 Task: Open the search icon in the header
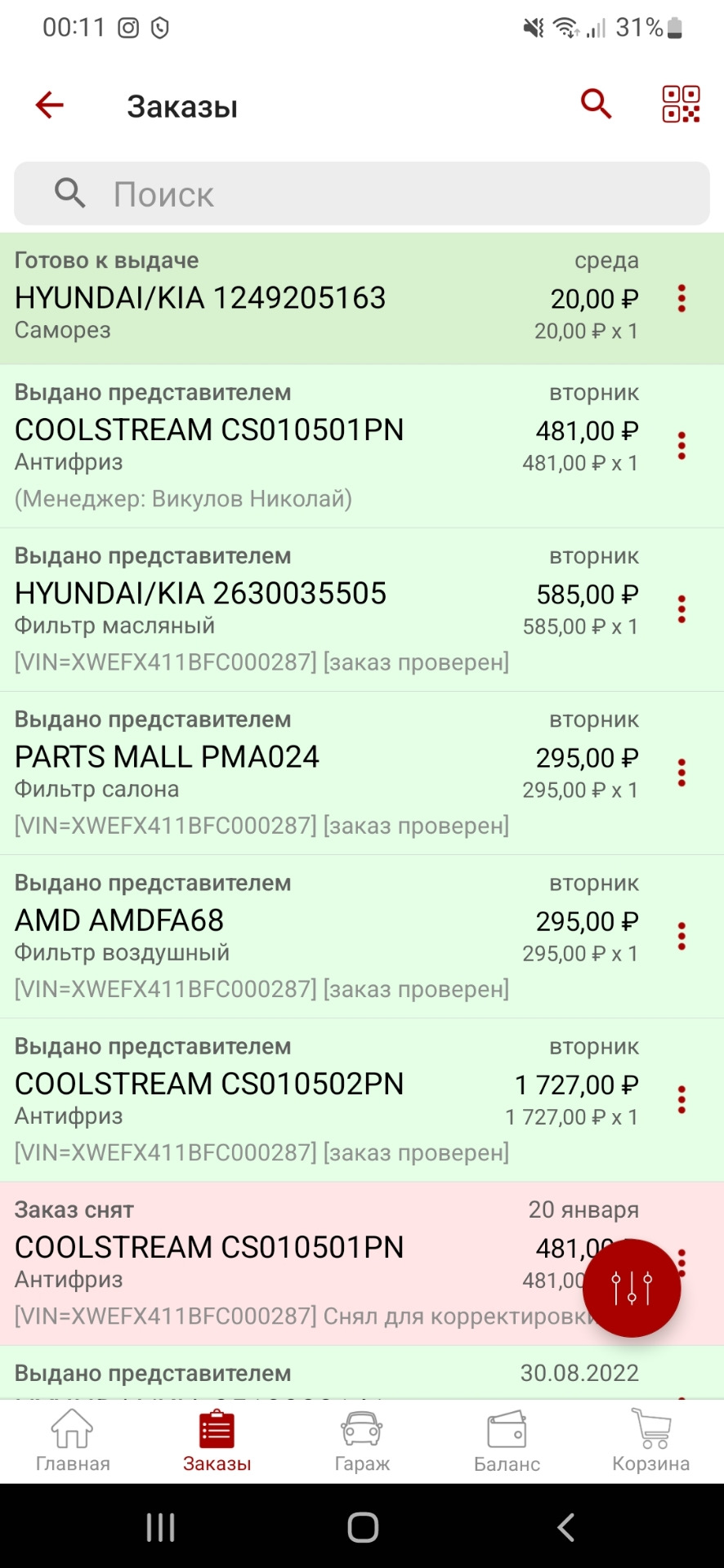596,105
